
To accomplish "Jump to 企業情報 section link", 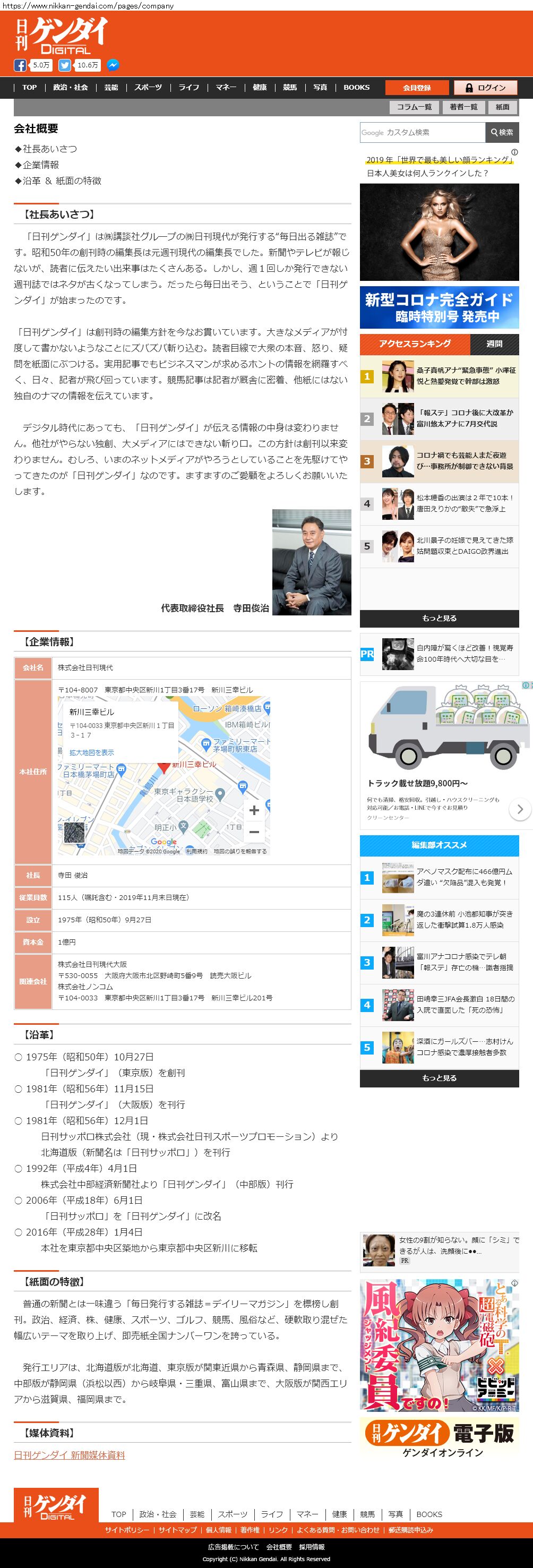I will (x=41, y=165).
